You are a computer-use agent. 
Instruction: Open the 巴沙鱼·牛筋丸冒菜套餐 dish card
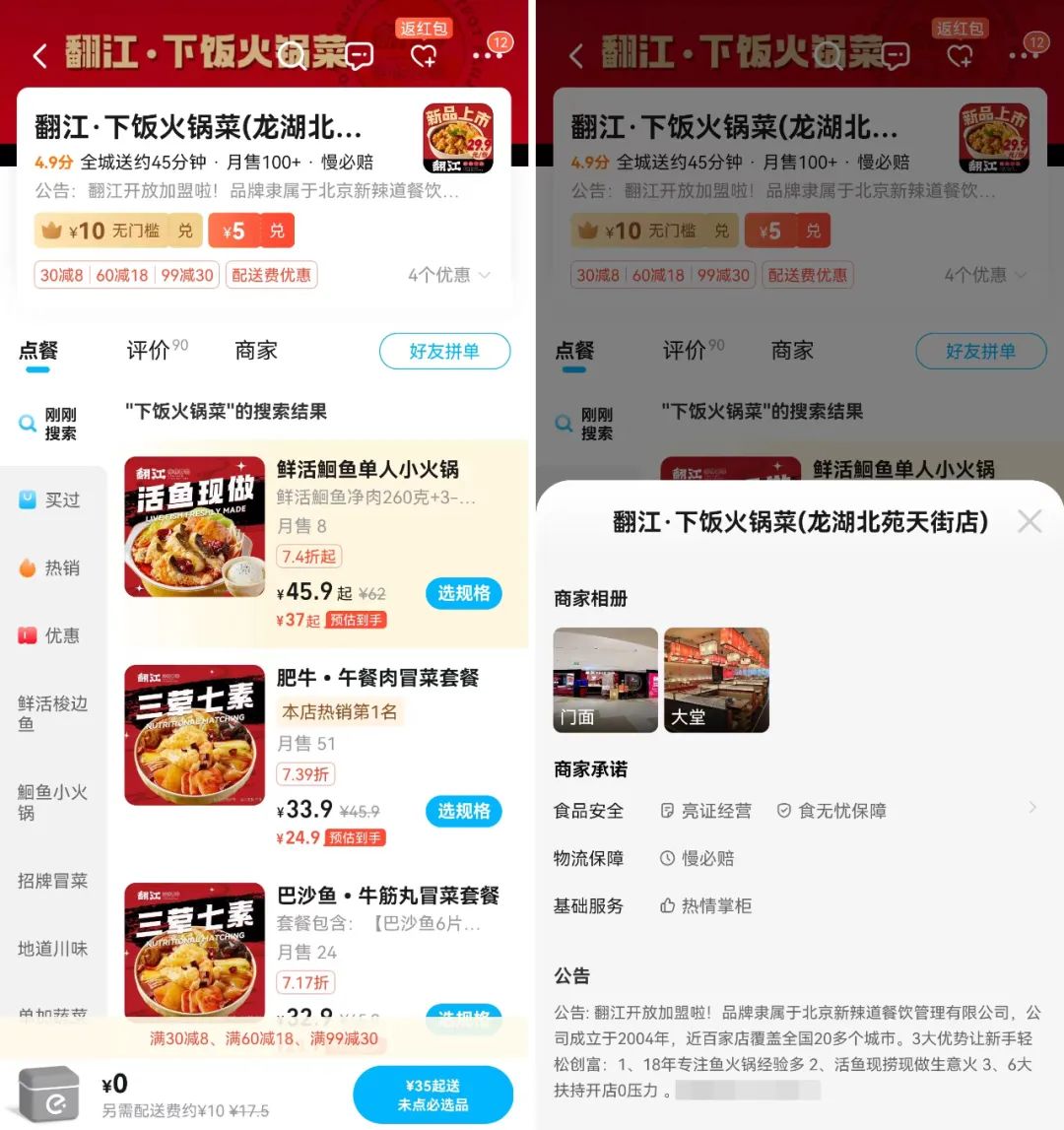coord(388,896)
